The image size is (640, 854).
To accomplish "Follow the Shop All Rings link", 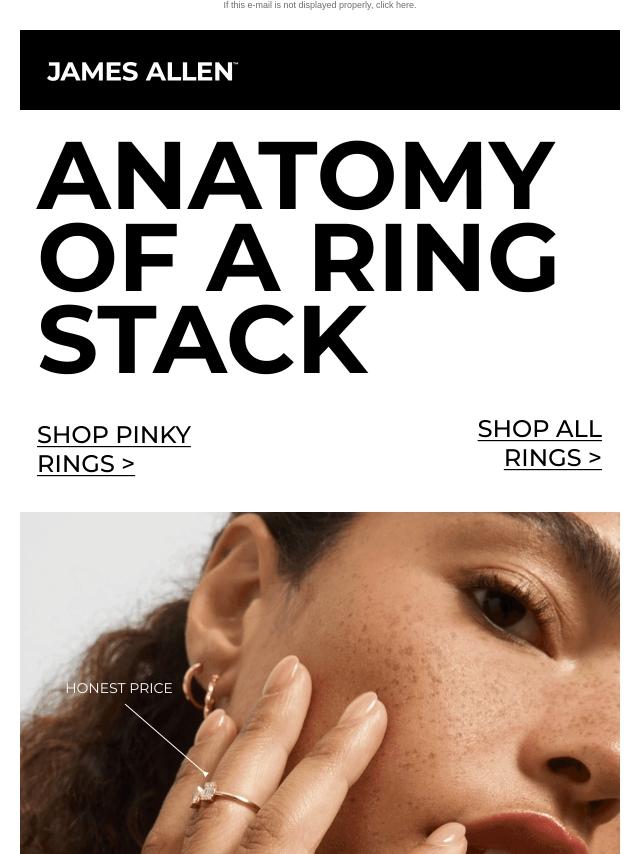I will point(540,443).
